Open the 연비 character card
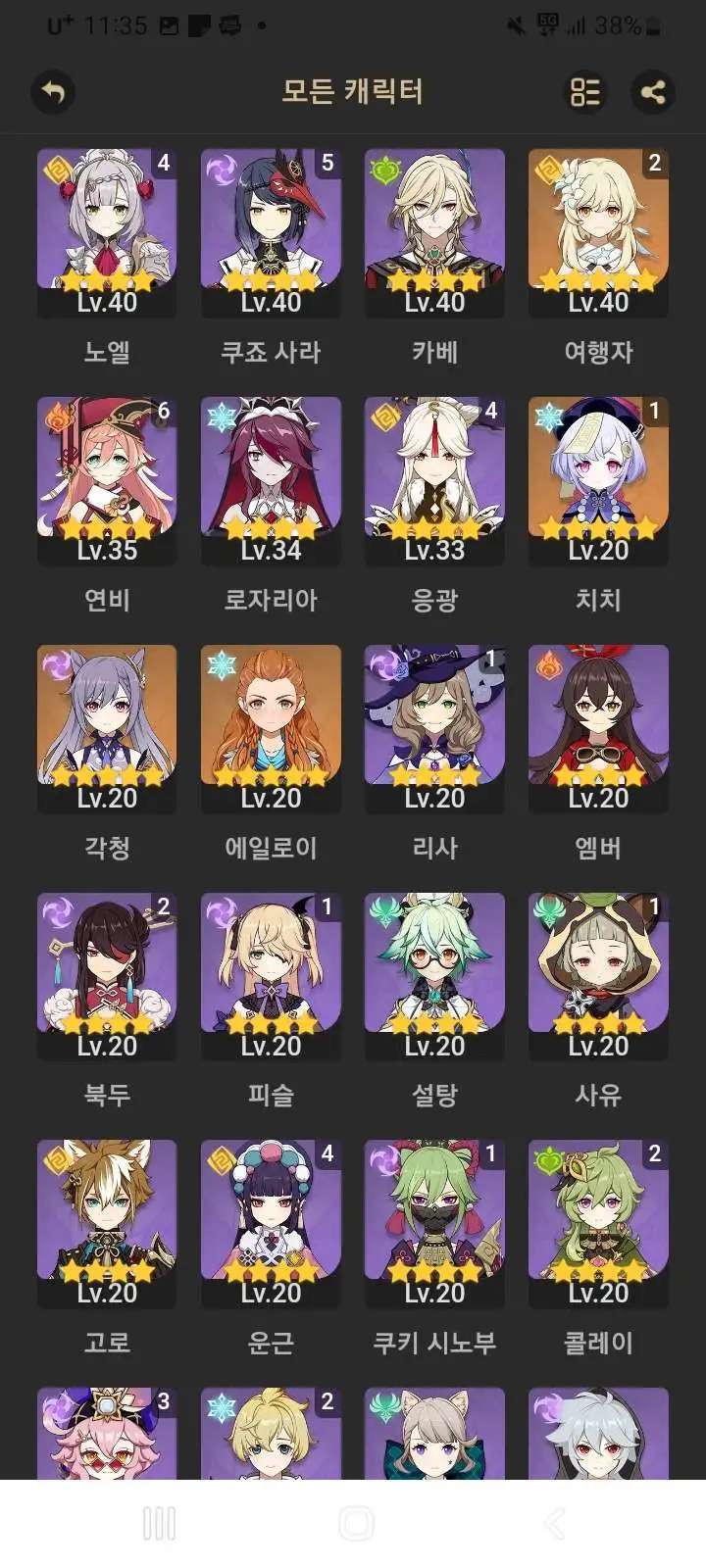 (x=107, y=480)
